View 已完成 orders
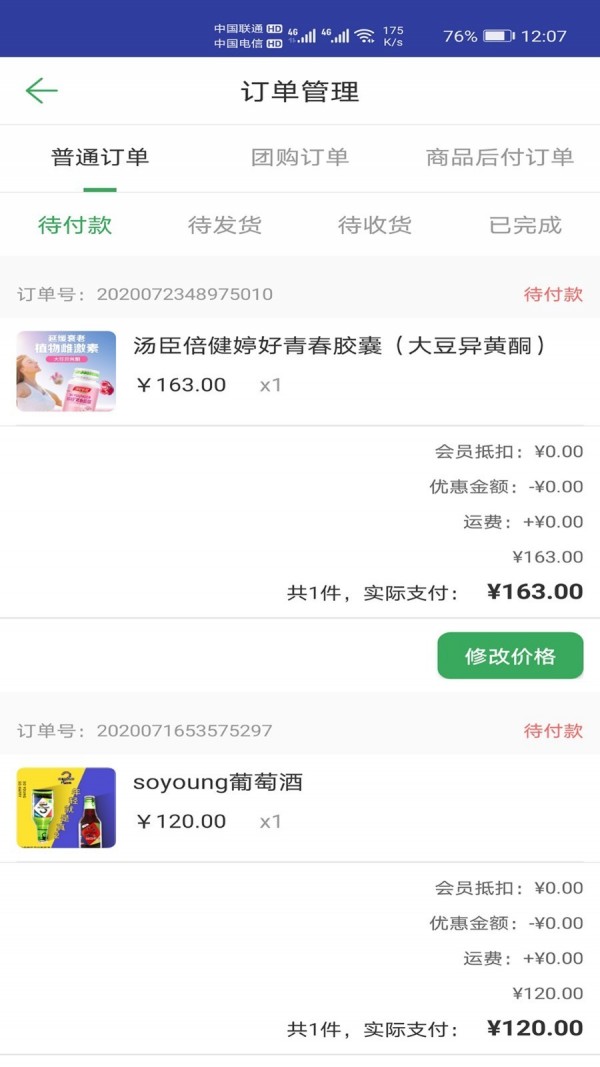The width and height of the screenshot is (600, 1067). (x=525, y=225)
